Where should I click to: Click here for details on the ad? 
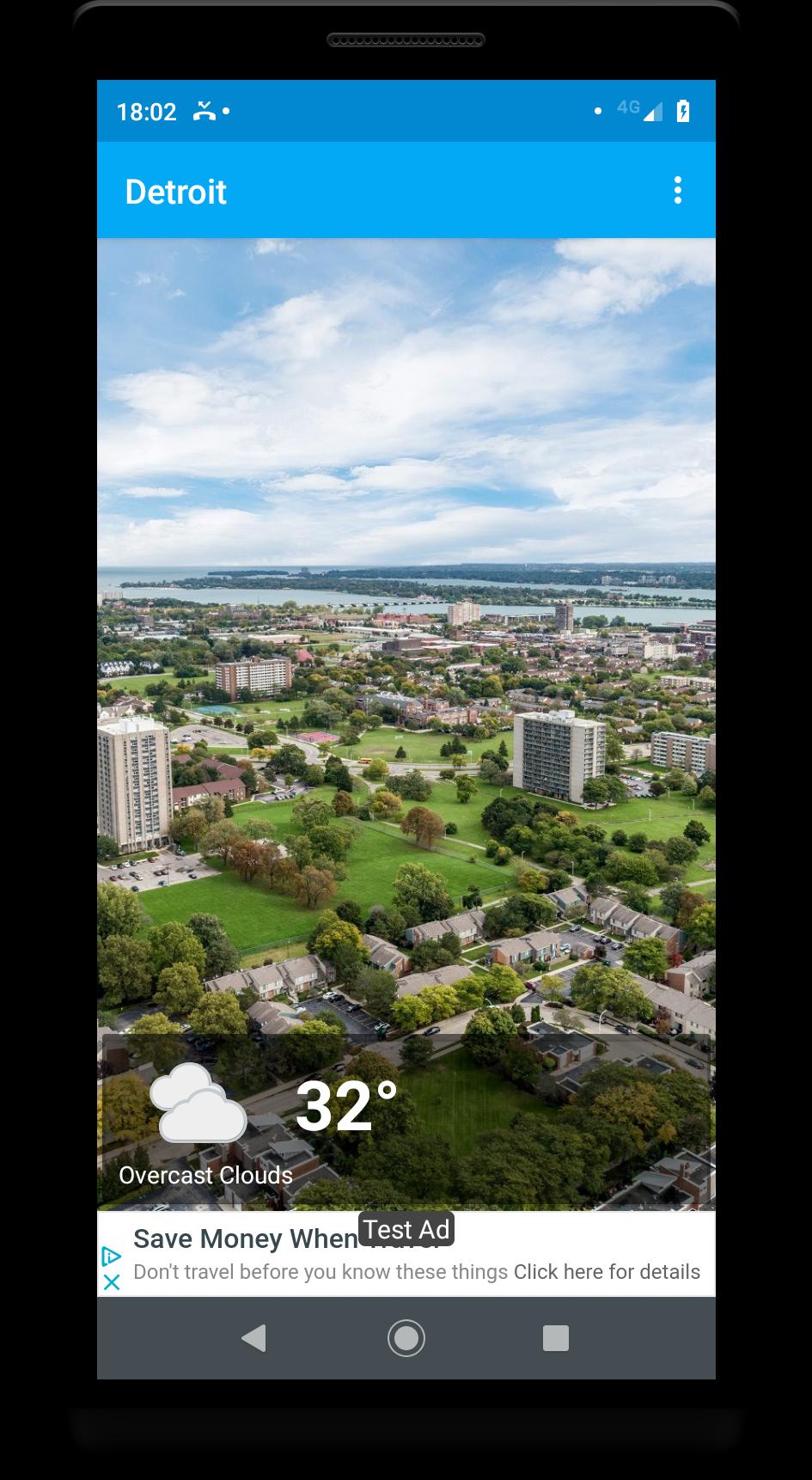coord(607,1272)
